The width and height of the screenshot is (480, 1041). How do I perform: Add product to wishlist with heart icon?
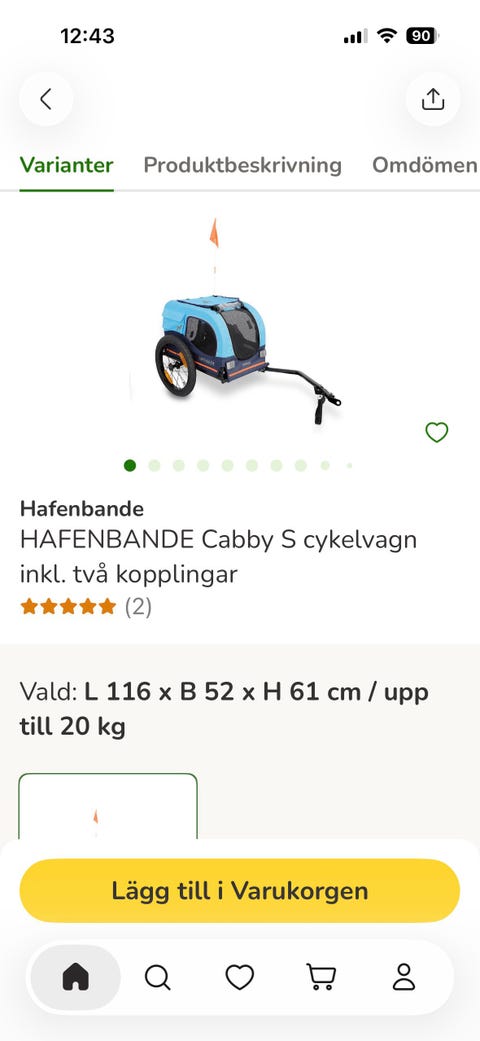click(437, 432)
